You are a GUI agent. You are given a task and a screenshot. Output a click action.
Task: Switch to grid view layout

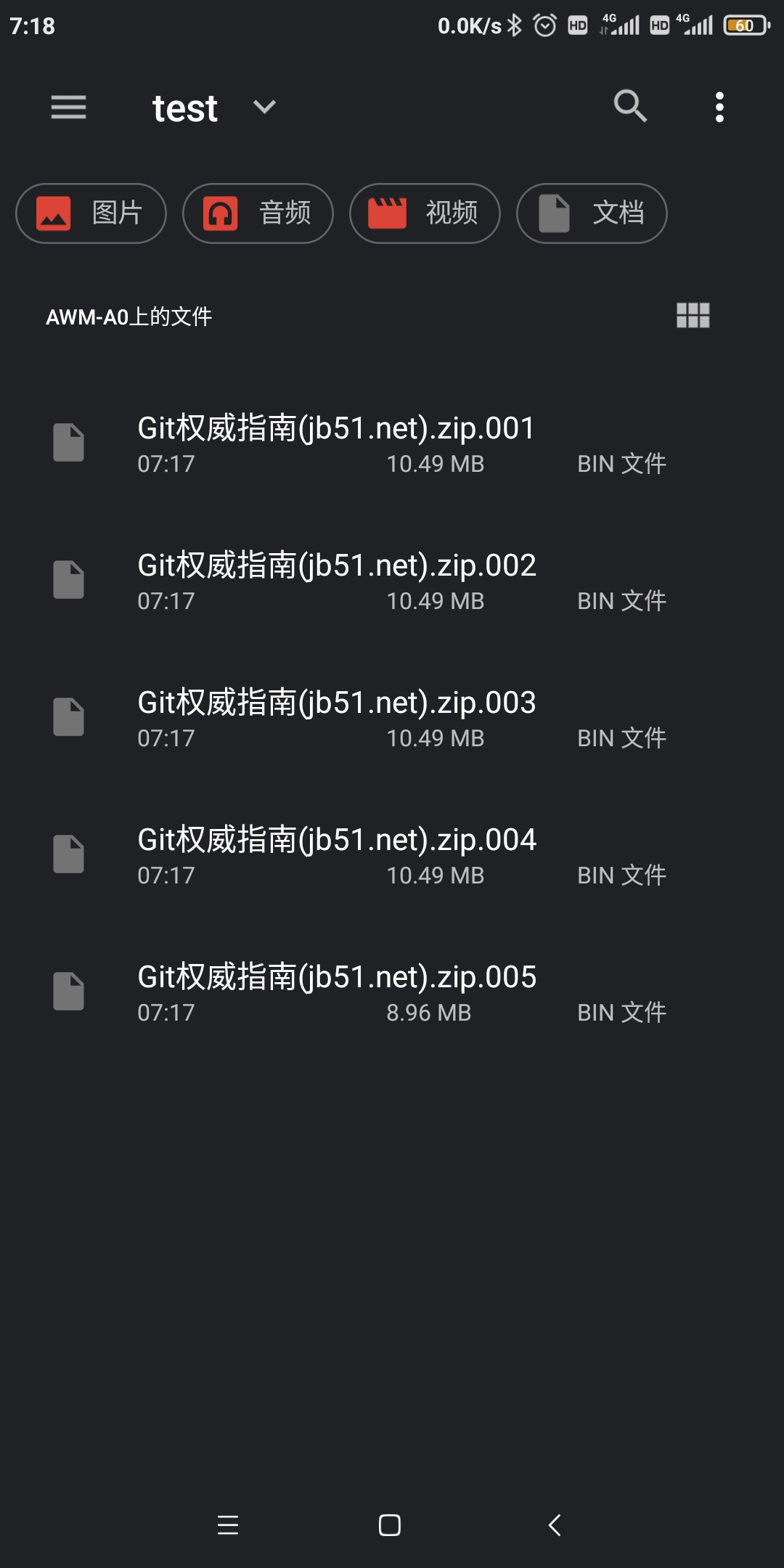[x=693, y=316]
